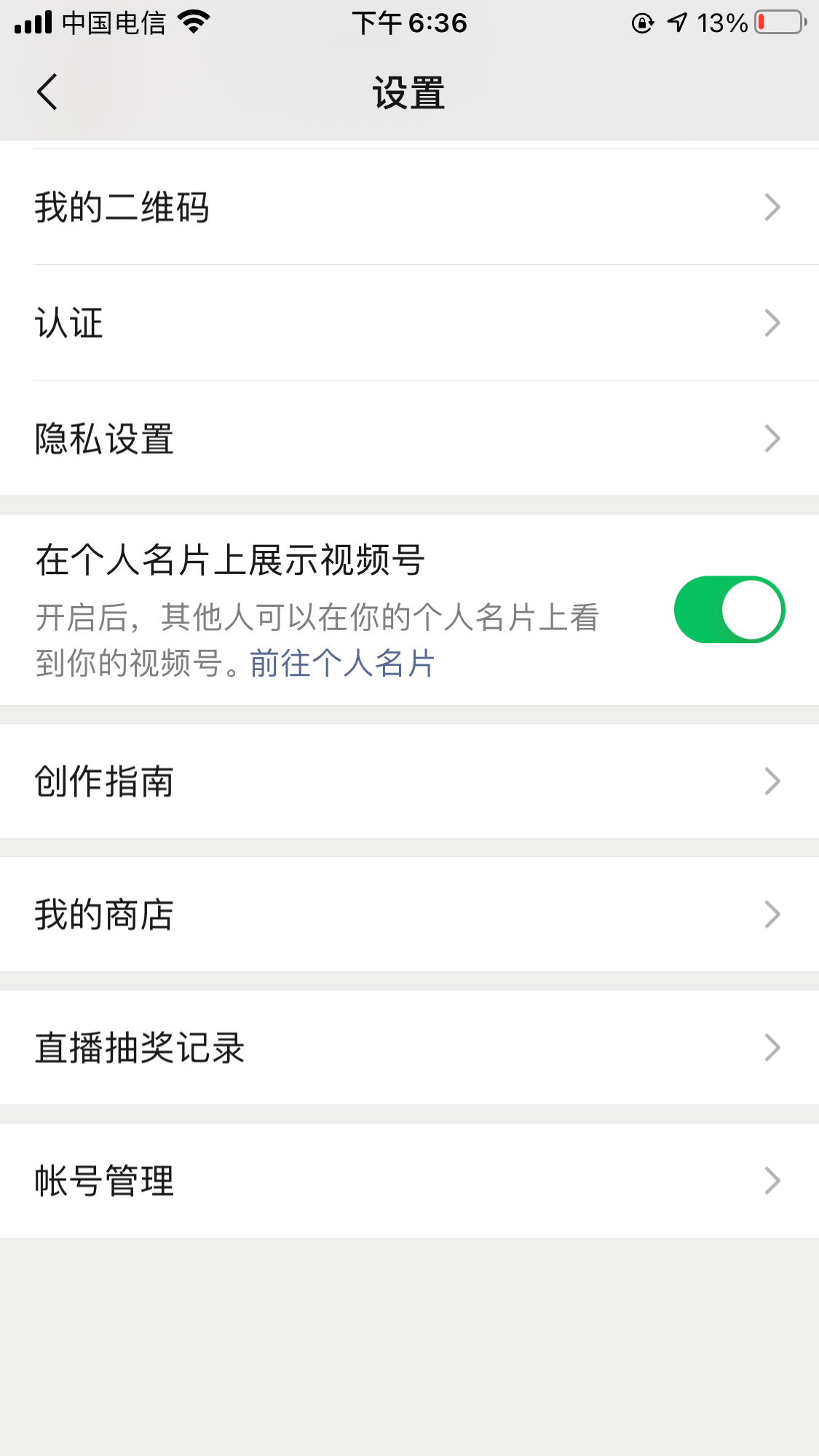Open 创作指南
Screen dimensions: 819x1456
(x=409, y=781)
